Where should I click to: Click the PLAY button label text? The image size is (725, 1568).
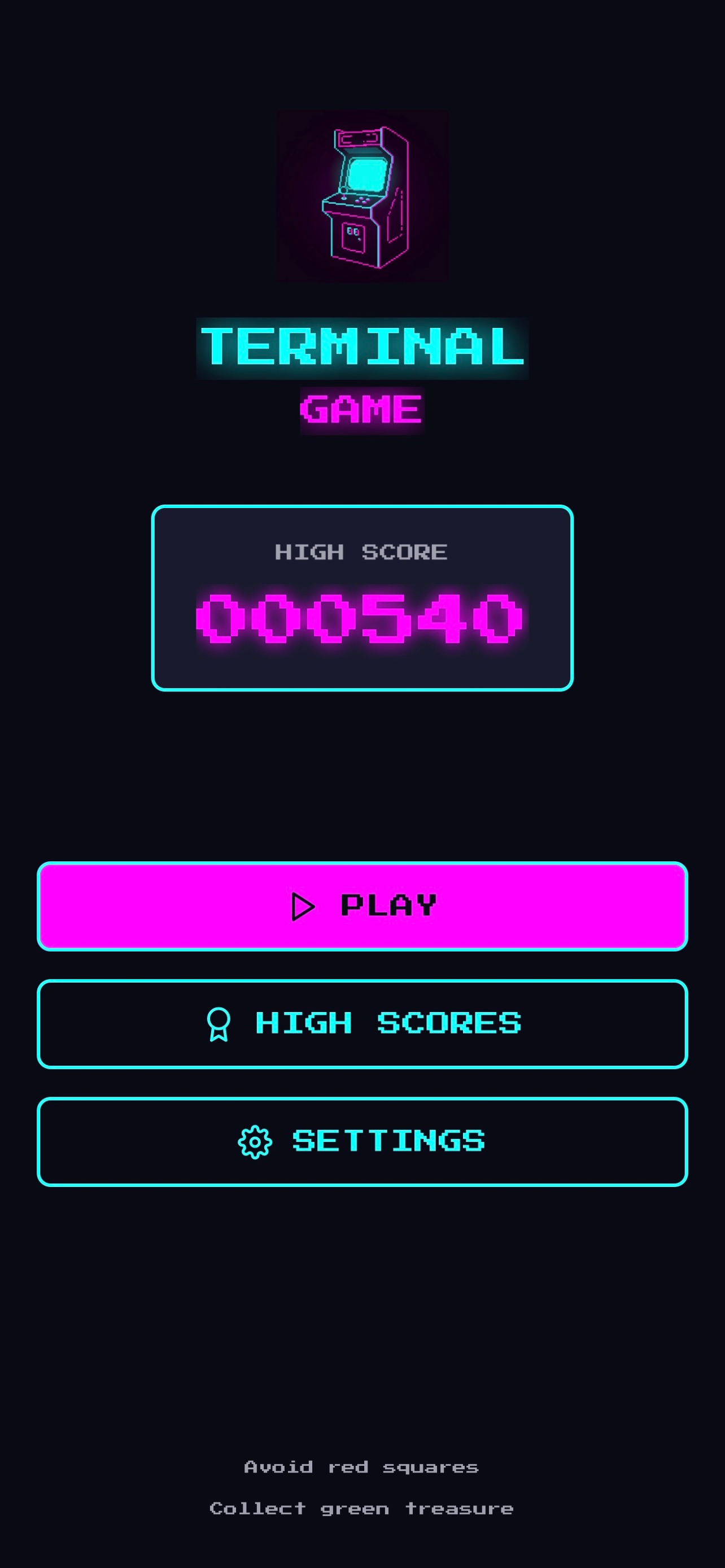[x=387, y=906]
